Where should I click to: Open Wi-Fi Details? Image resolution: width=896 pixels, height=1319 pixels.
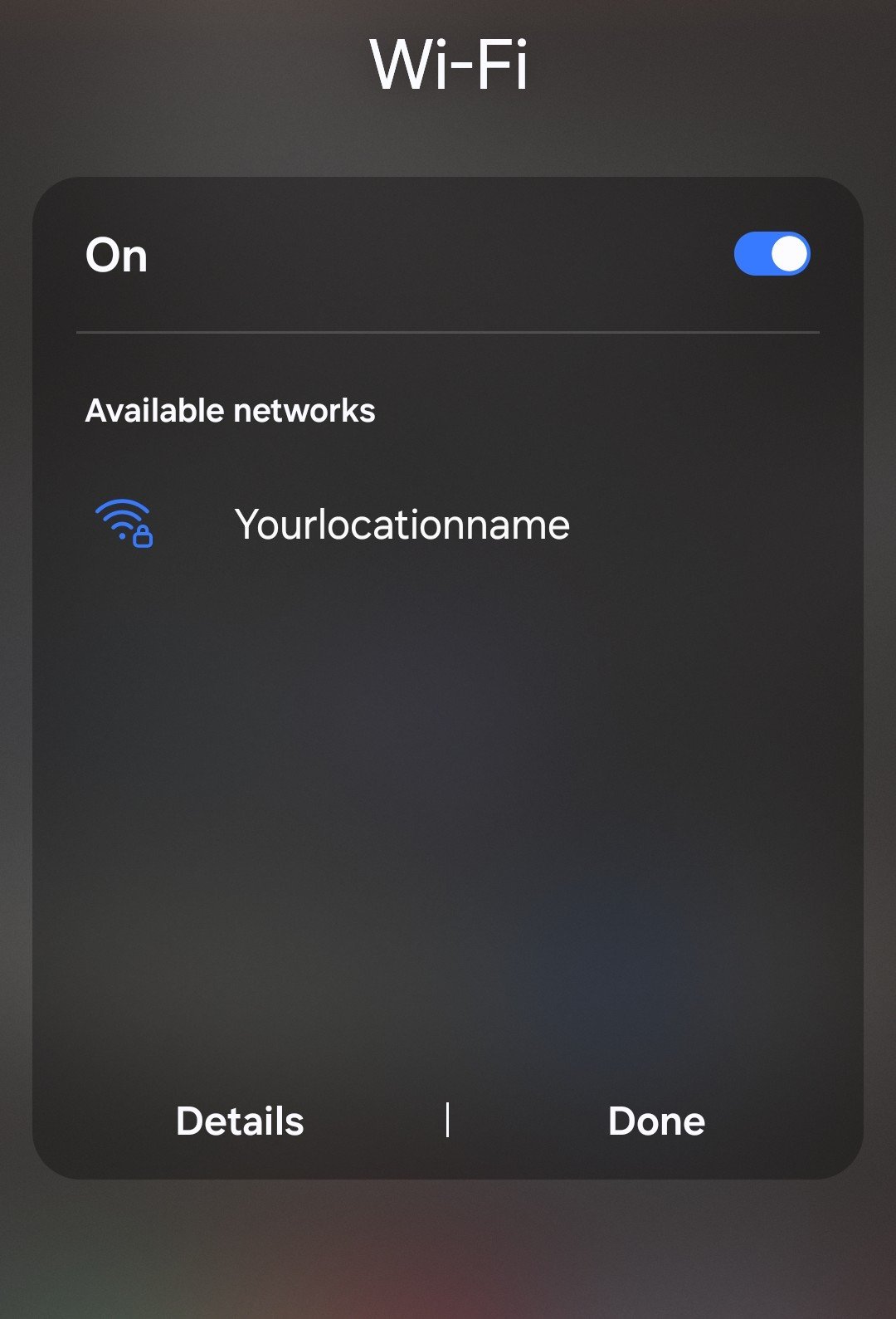240,1121
